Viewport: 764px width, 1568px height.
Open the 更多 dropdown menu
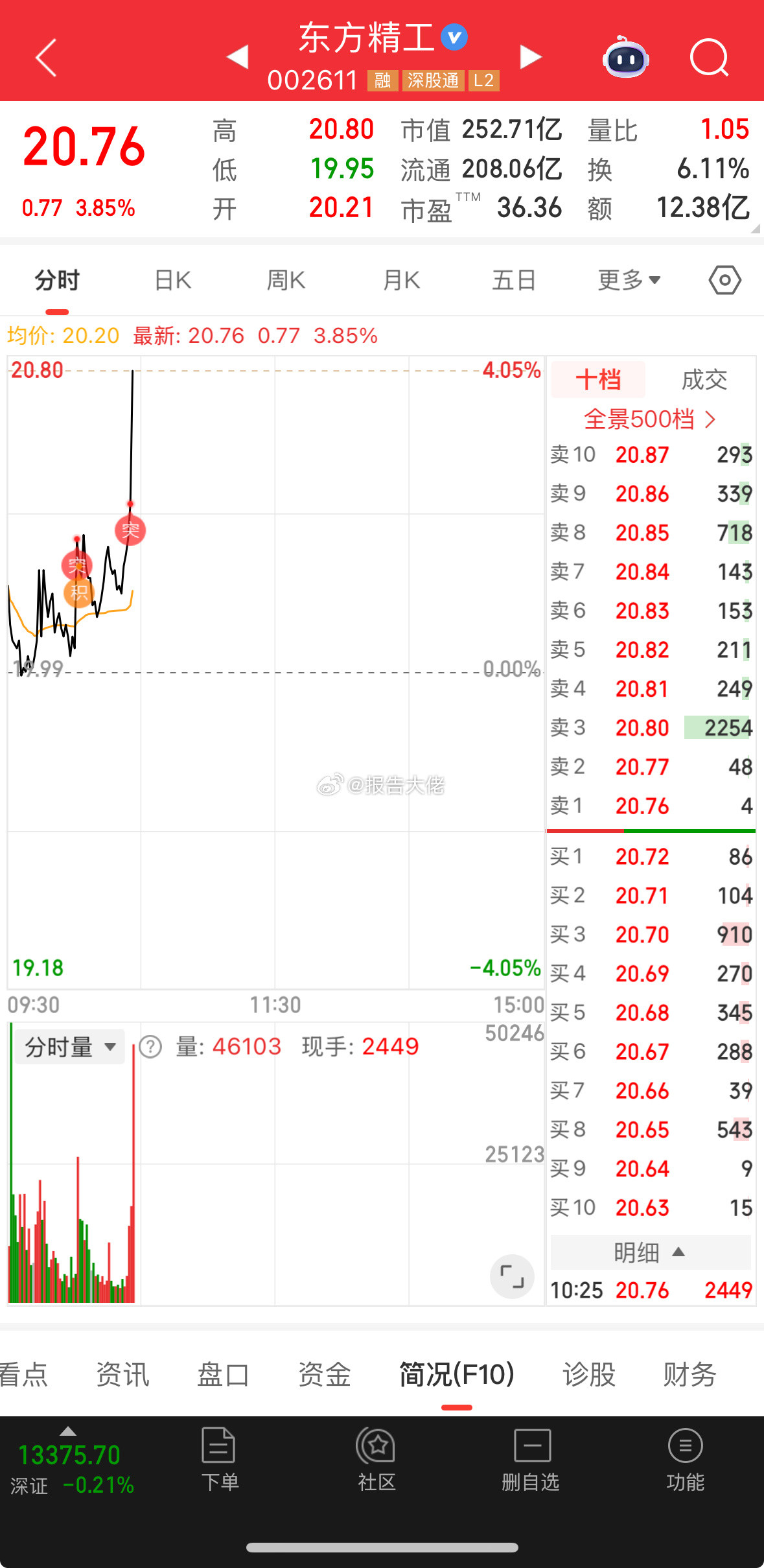(x=627, y=280)
